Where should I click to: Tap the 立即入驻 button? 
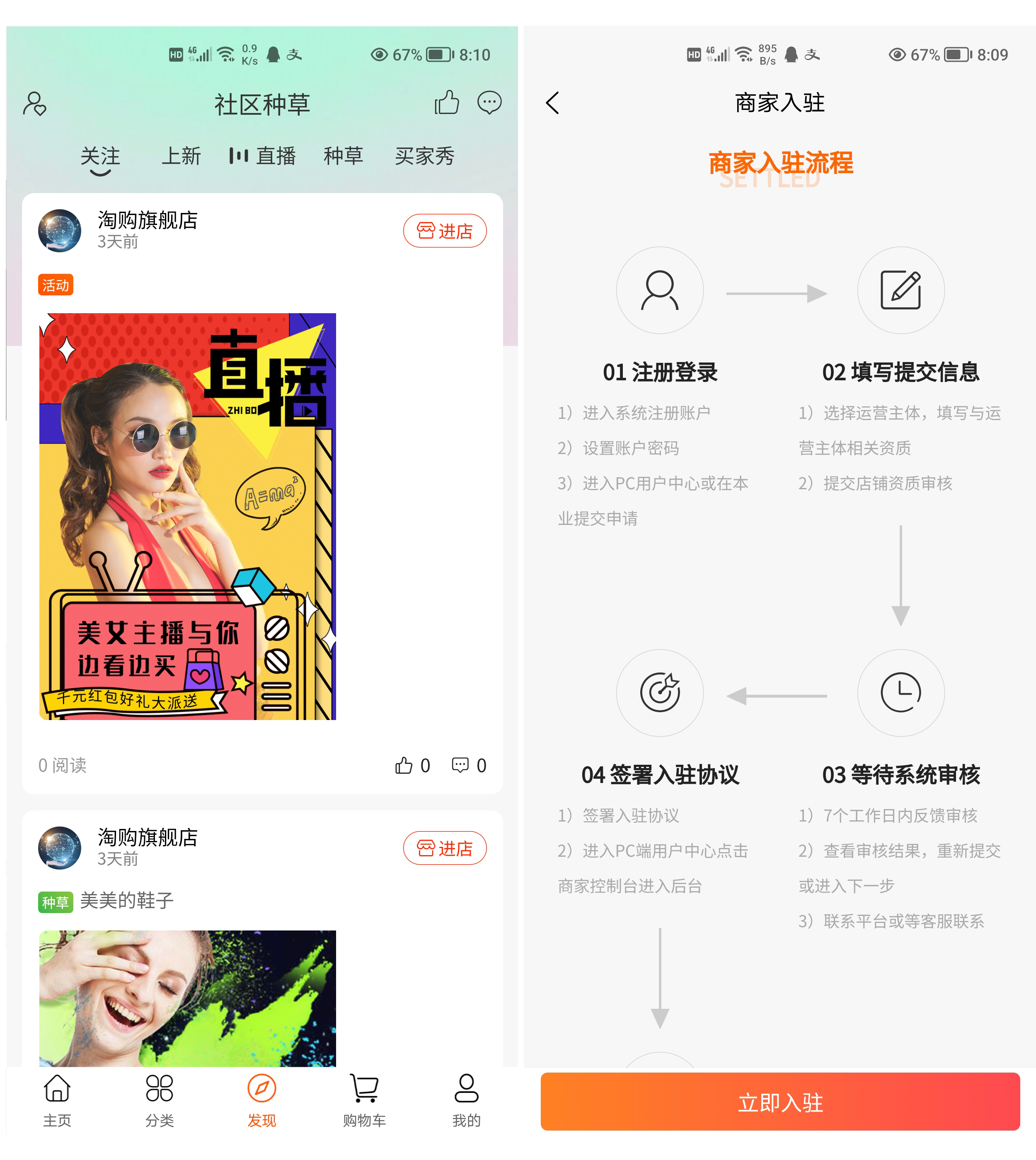click(x=780, y=1102)
